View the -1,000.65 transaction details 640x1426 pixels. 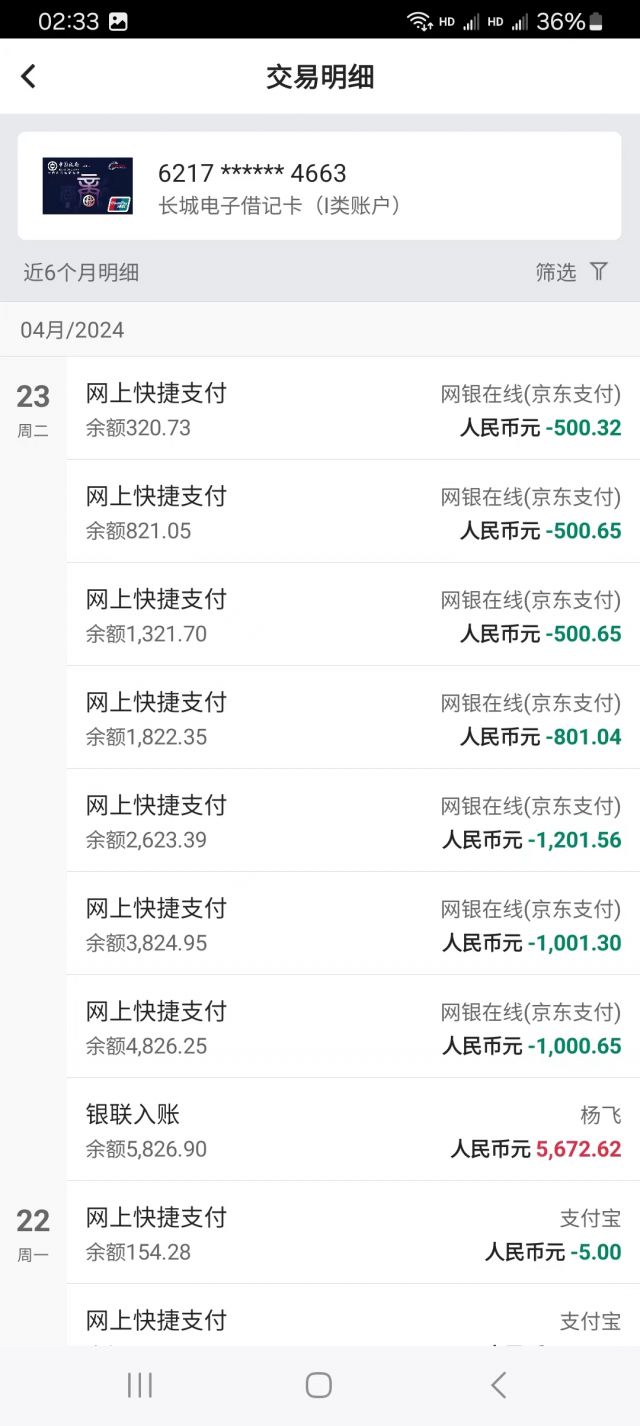[353, 1027]
